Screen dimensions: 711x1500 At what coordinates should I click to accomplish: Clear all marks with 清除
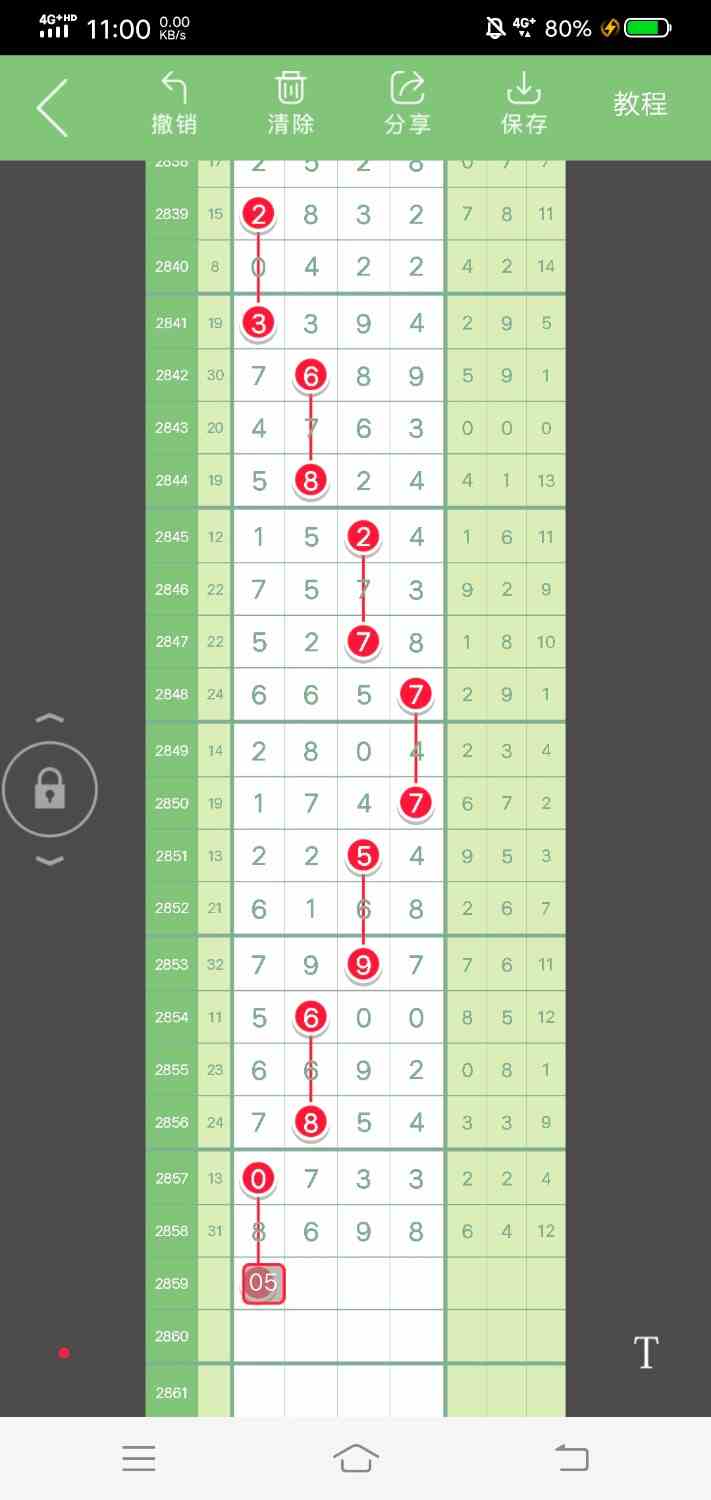290,104
